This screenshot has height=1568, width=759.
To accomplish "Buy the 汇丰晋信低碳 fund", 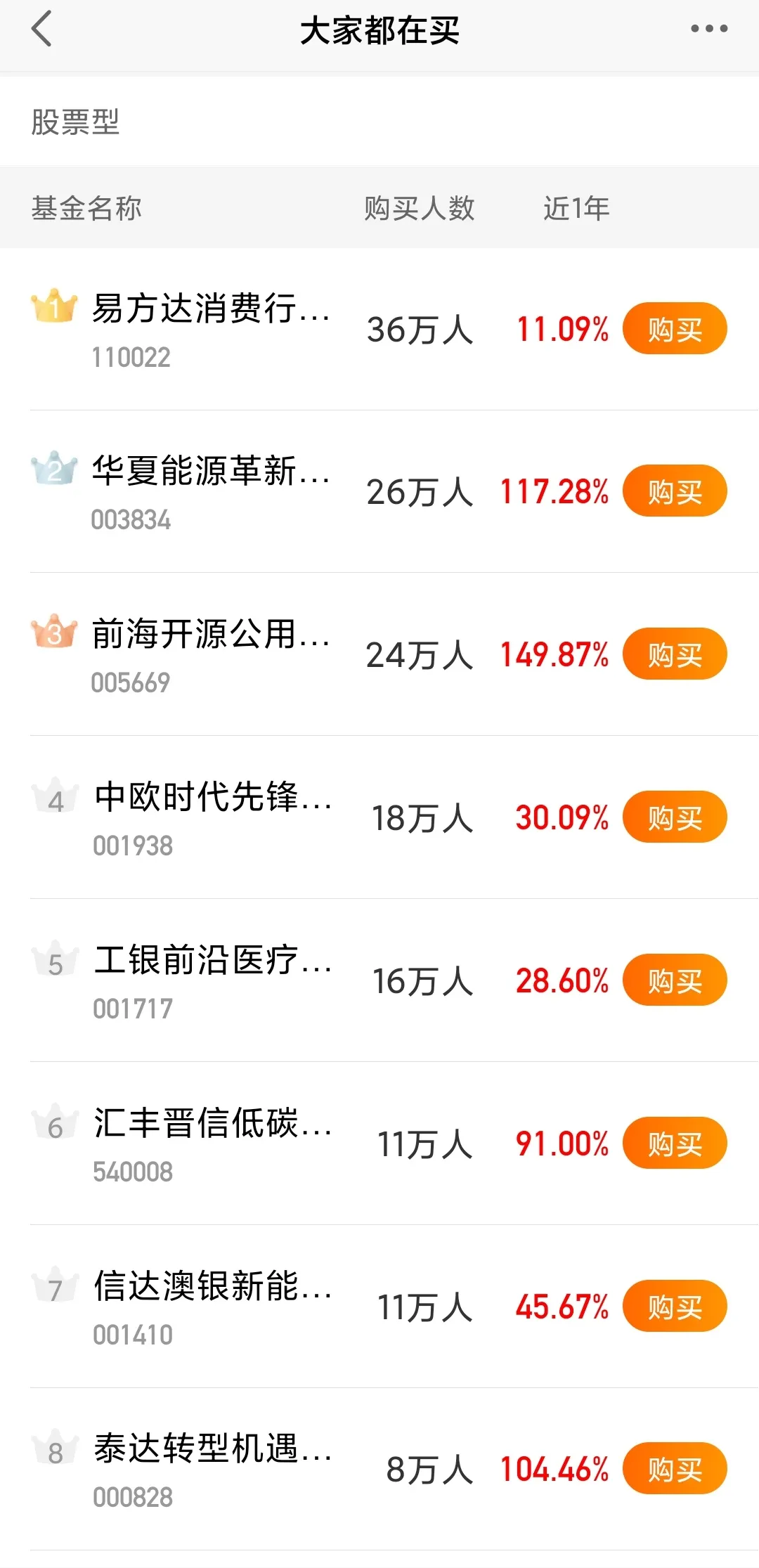I will coord(674,1143).
